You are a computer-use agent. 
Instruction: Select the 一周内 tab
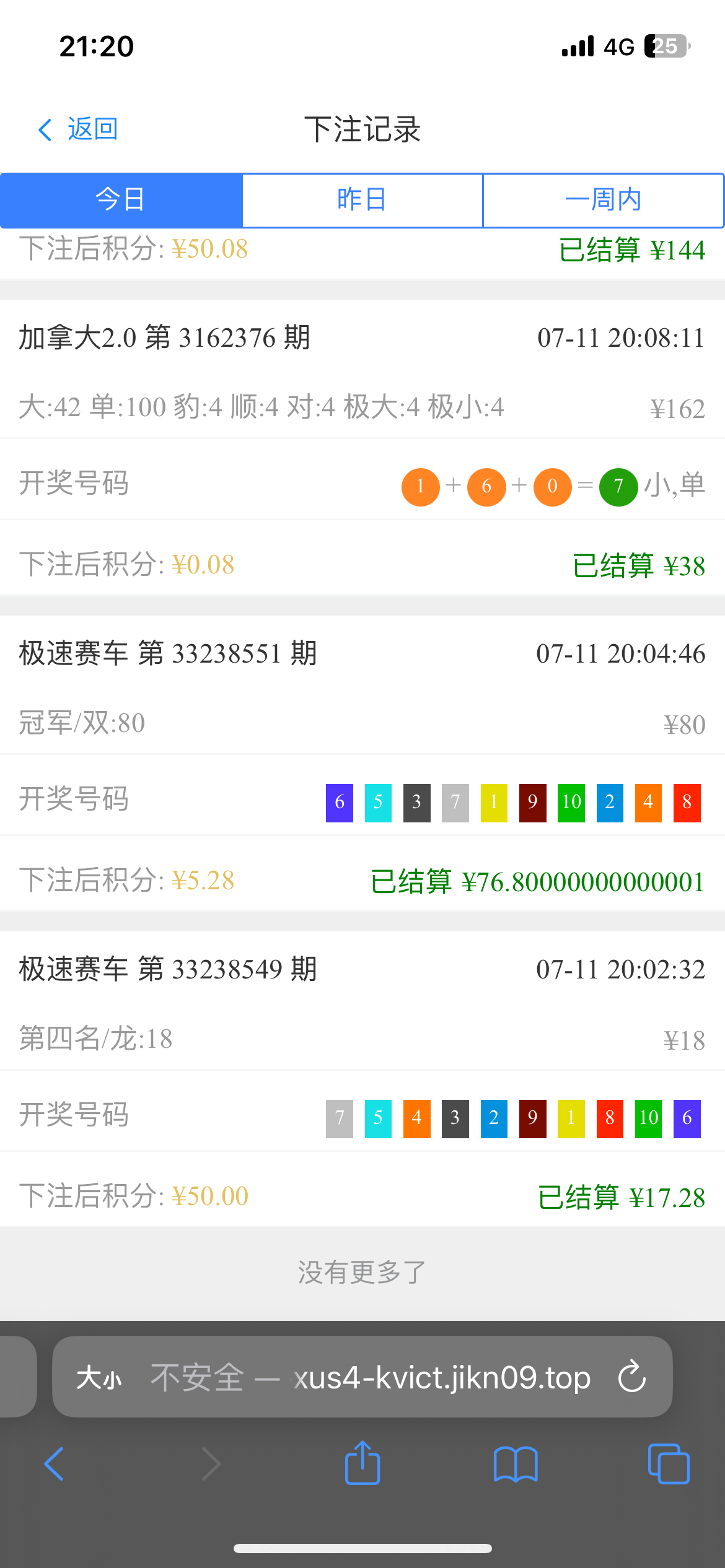(603, 200)
